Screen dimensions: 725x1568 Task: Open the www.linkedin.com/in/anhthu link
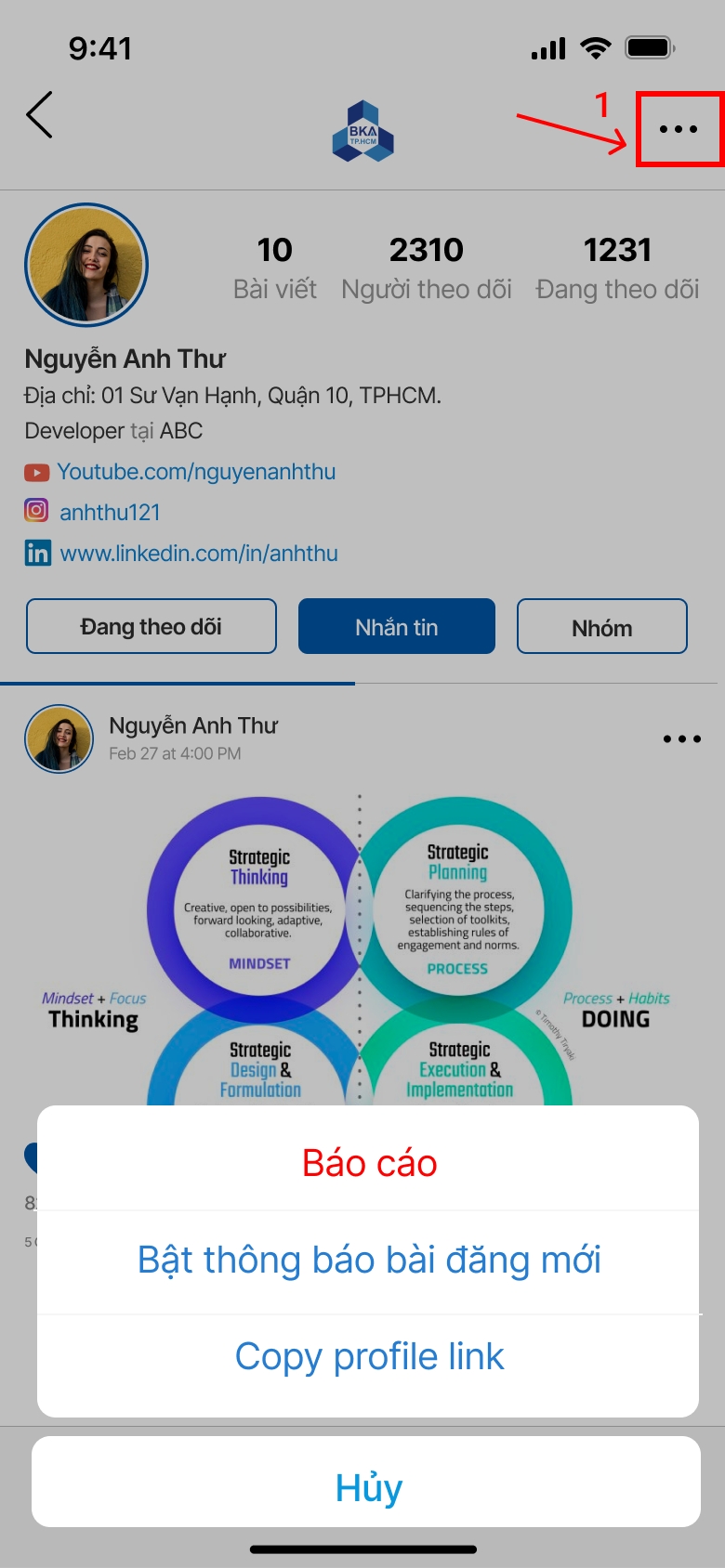point(199,554)
